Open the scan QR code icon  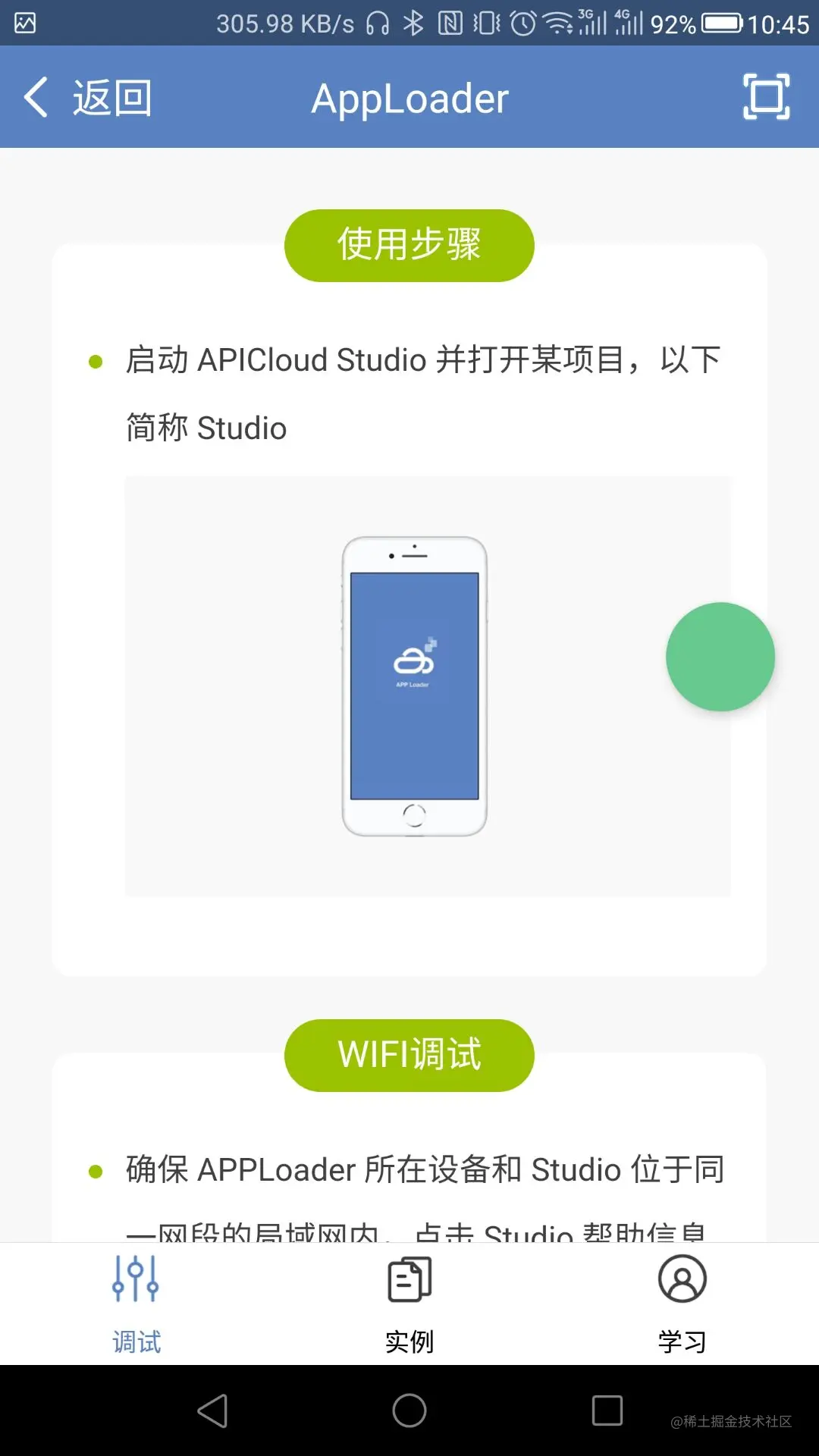click(766, 97)
